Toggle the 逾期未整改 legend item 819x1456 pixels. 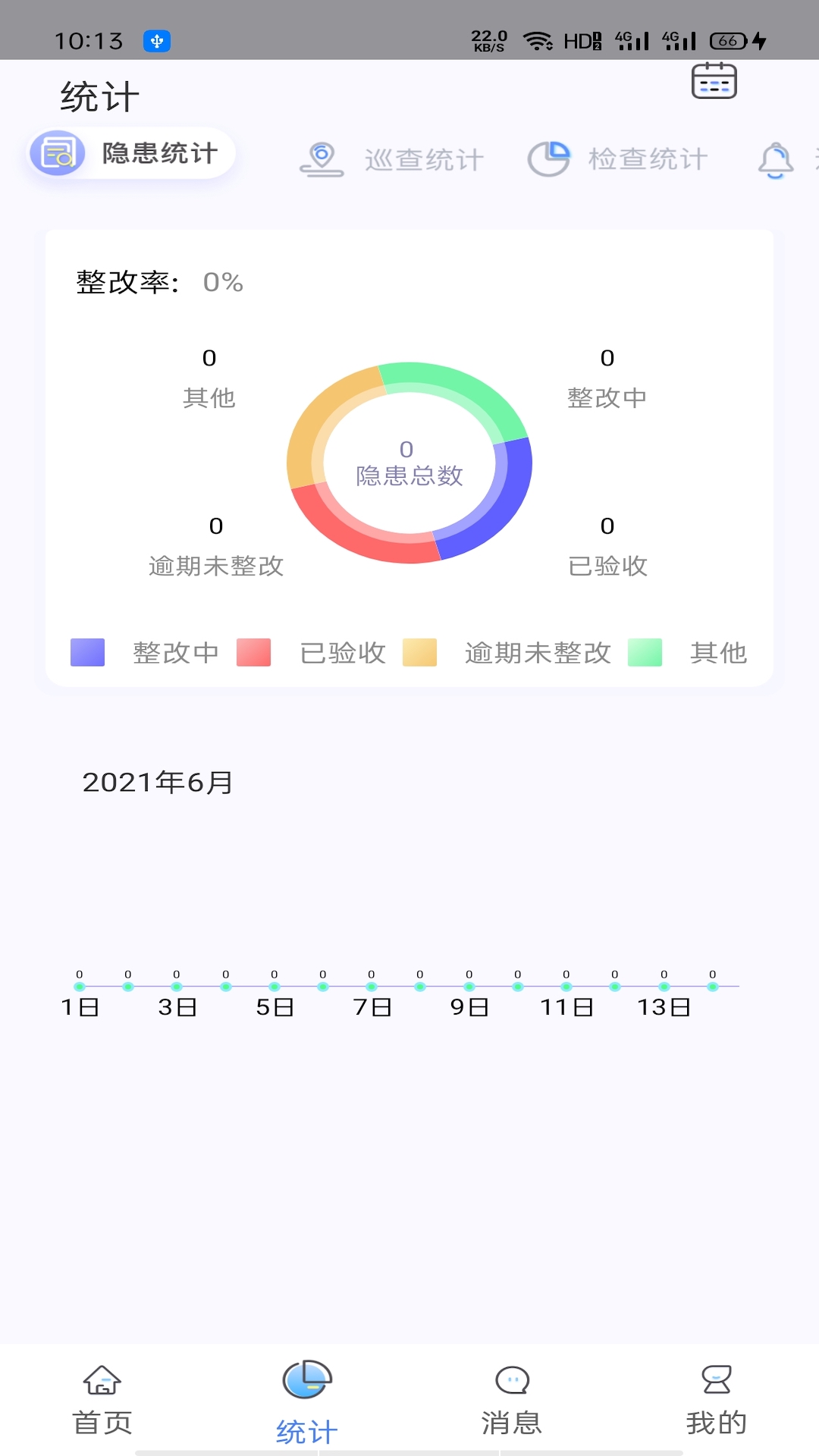tap(508, 652)
